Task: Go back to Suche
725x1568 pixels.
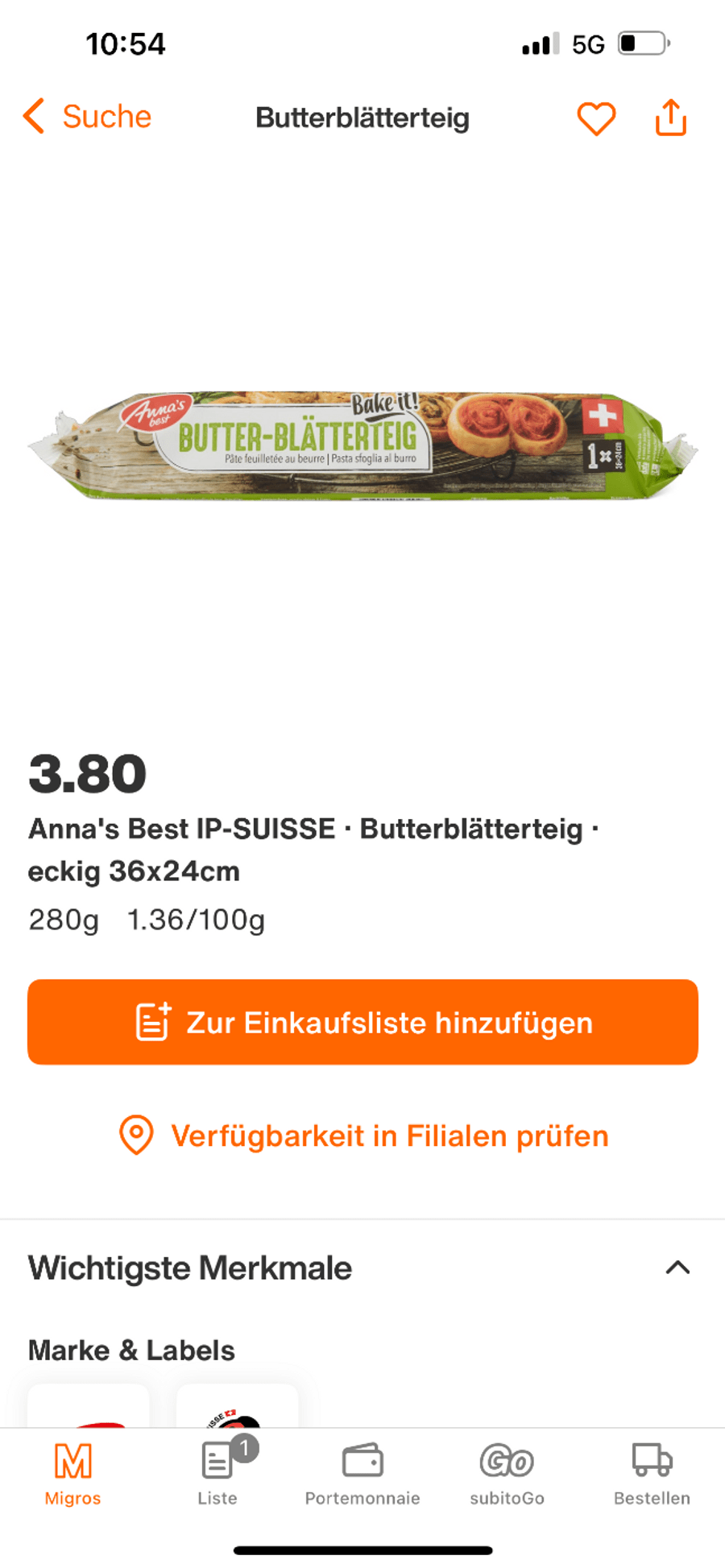Action: tap(87, 117)
